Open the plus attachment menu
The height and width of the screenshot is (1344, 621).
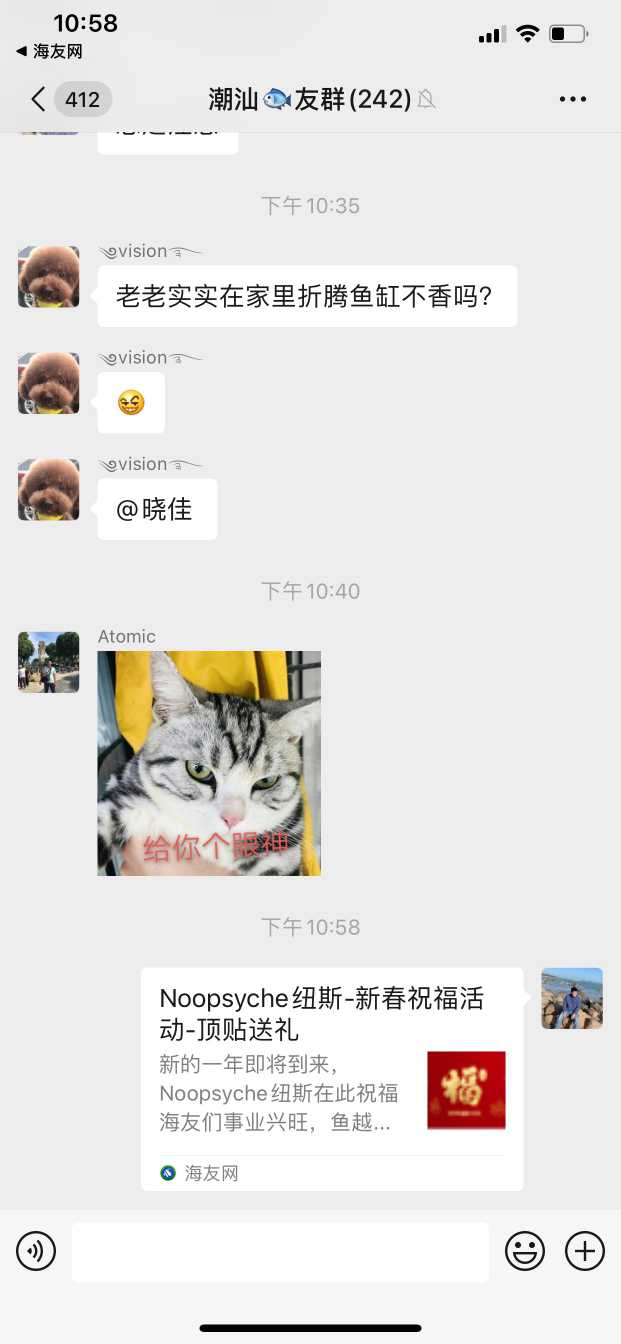click(x=585, y=1251)
